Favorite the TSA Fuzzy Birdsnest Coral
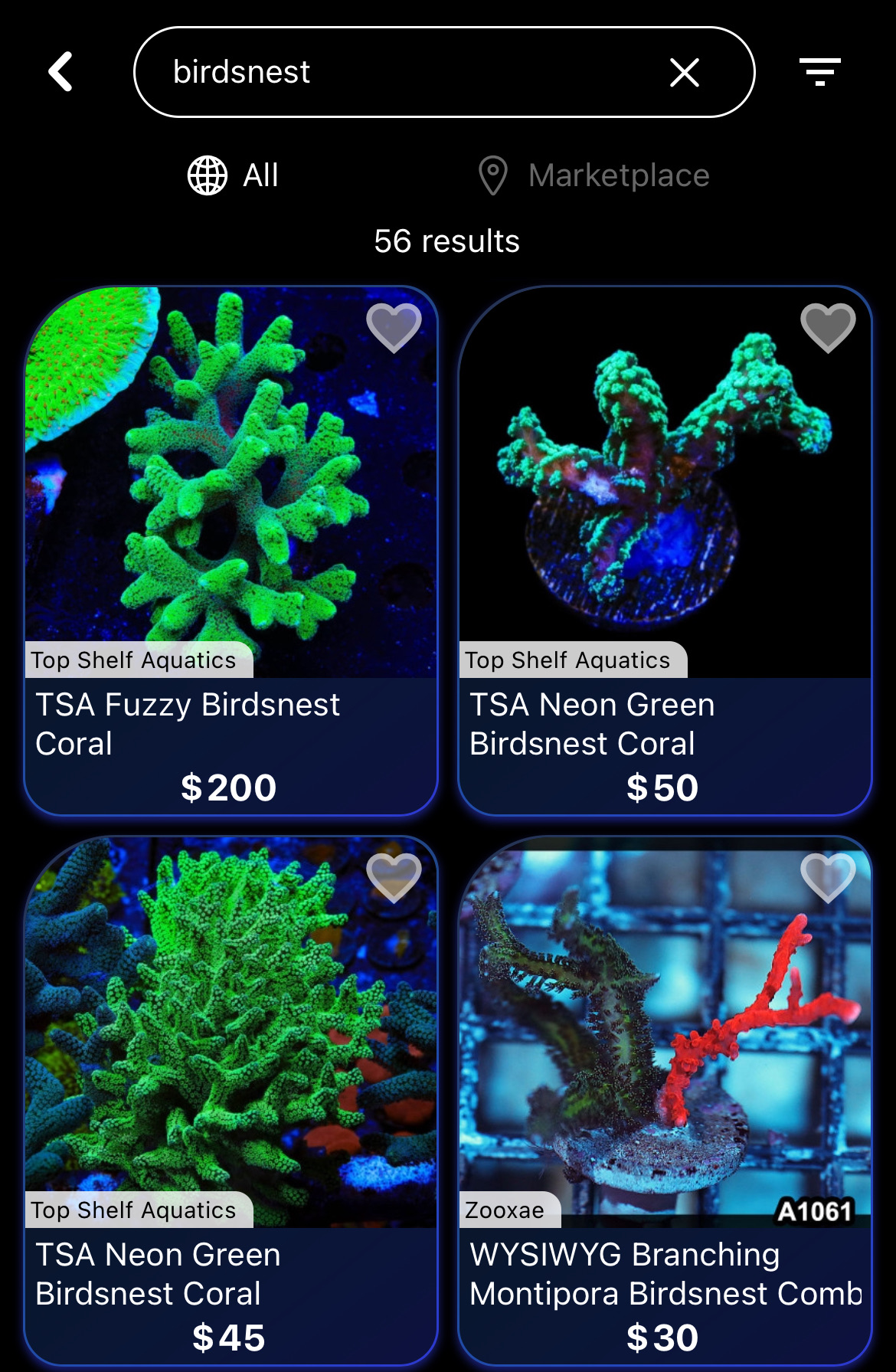This screenshot has height=1372, width=896. point(394,327)
